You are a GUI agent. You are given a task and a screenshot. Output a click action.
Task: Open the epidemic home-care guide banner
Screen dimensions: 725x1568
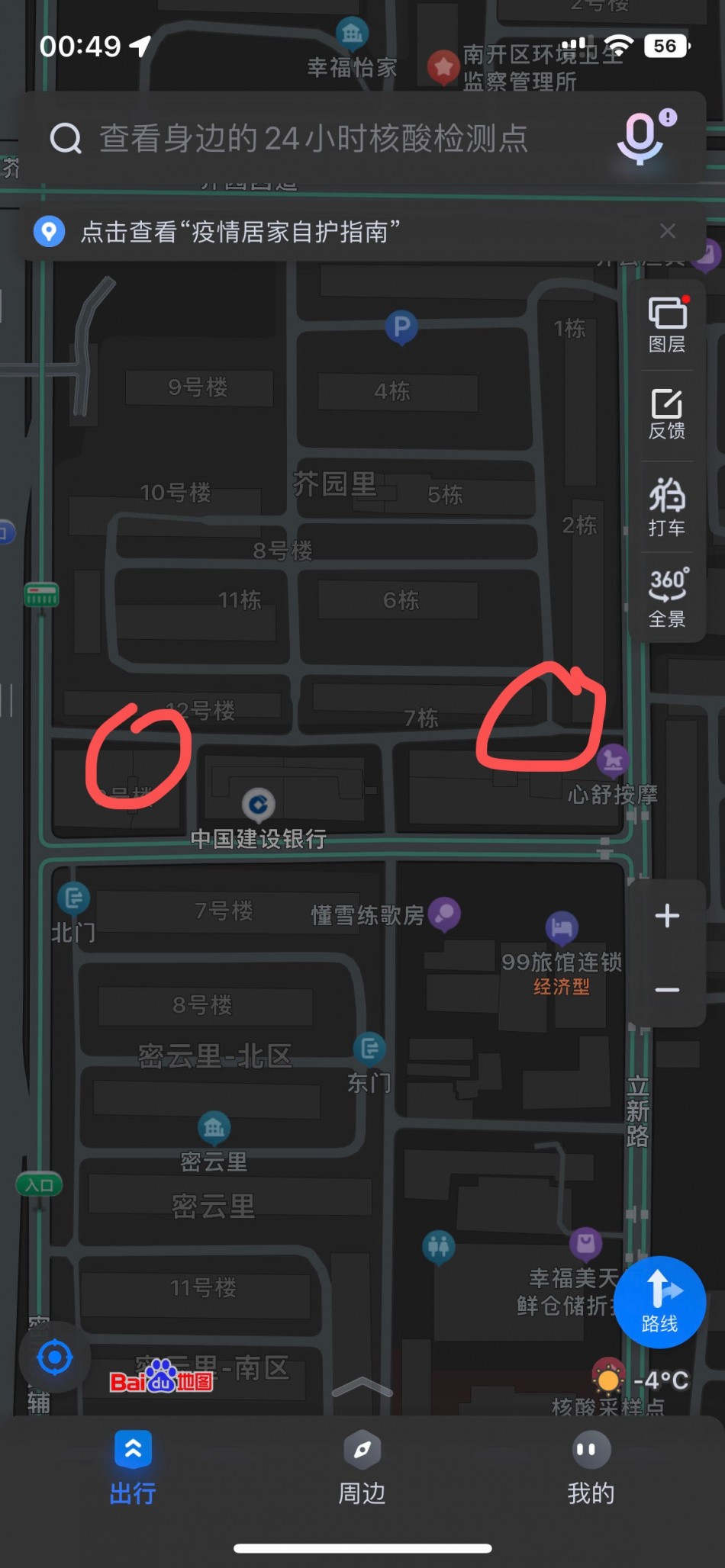[240, 232]
